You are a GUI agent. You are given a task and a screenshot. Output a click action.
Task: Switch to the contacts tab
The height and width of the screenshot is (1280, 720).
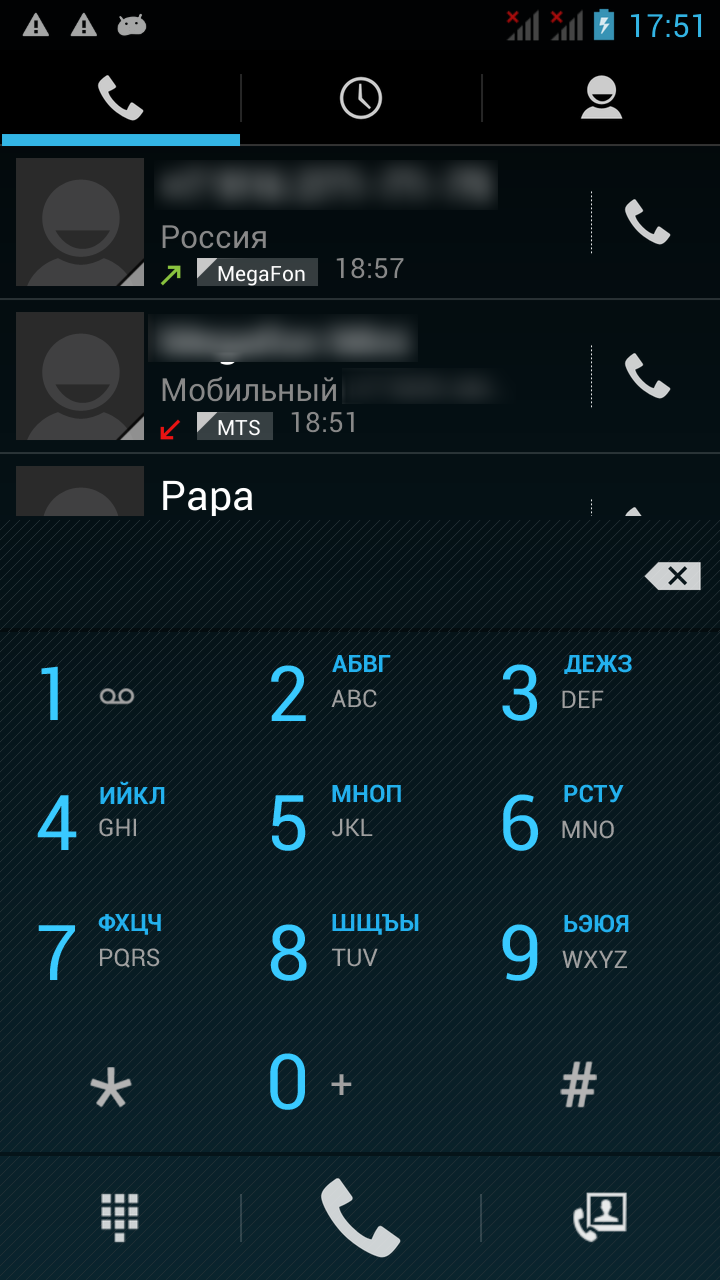click(601, 98)
